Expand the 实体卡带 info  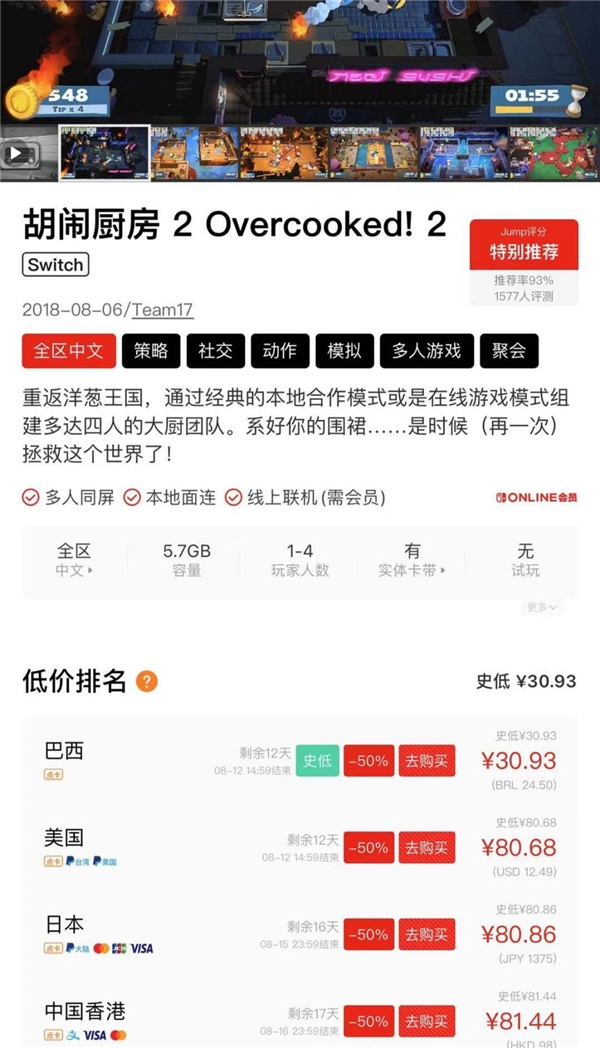(x=412, y=561)
